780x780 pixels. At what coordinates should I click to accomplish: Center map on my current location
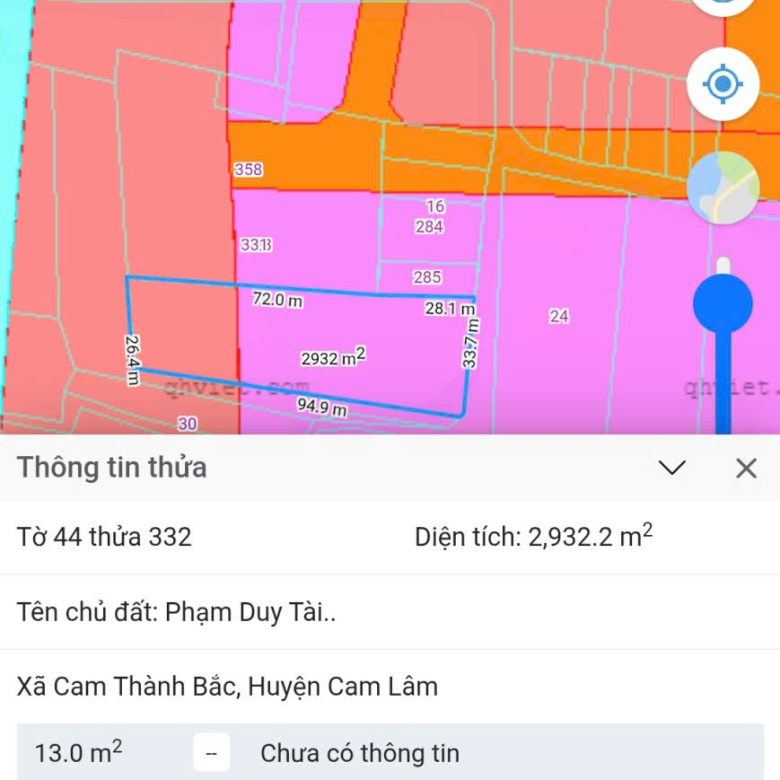[x=723, y=84]
